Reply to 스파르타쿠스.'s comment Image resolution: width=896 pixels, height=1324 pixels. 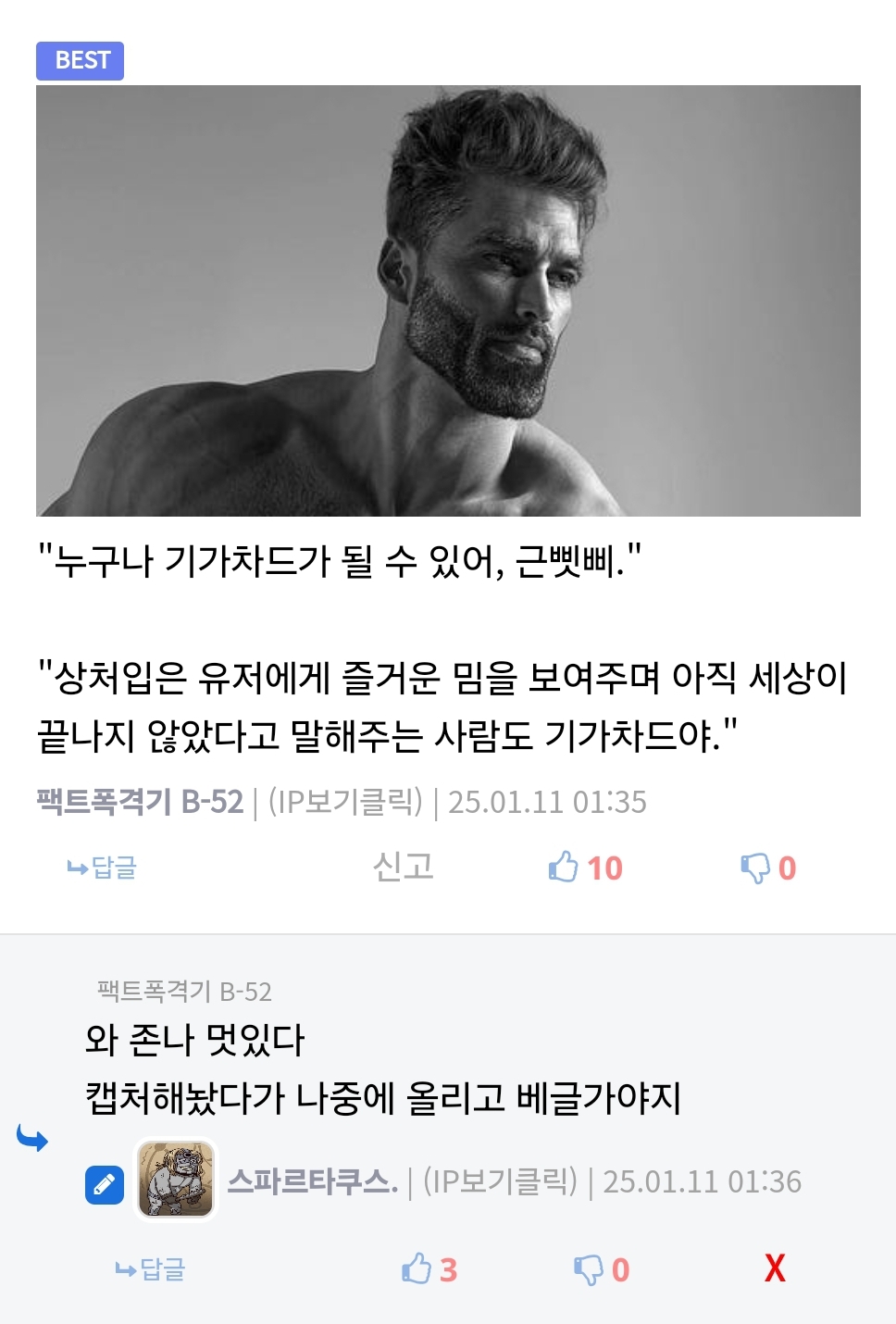point(150,1269)
